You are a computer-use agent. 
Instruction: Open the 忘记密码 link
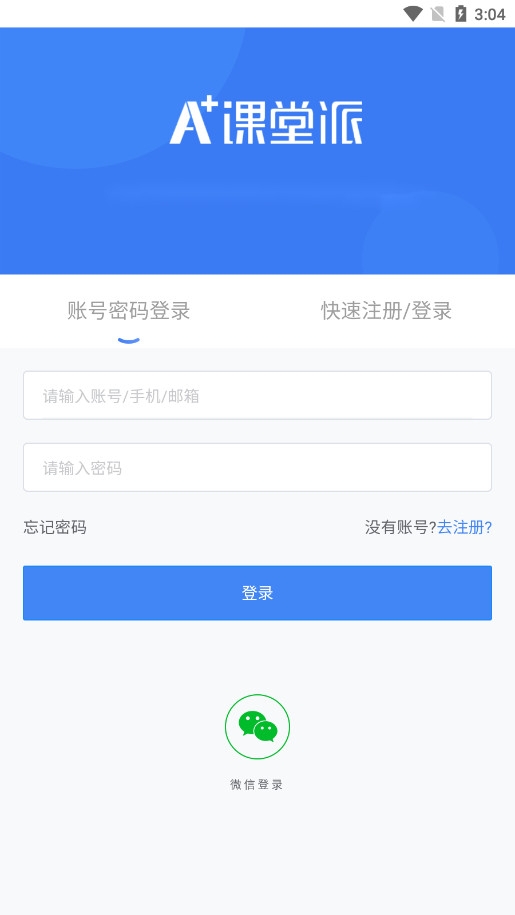pos(55,528)
